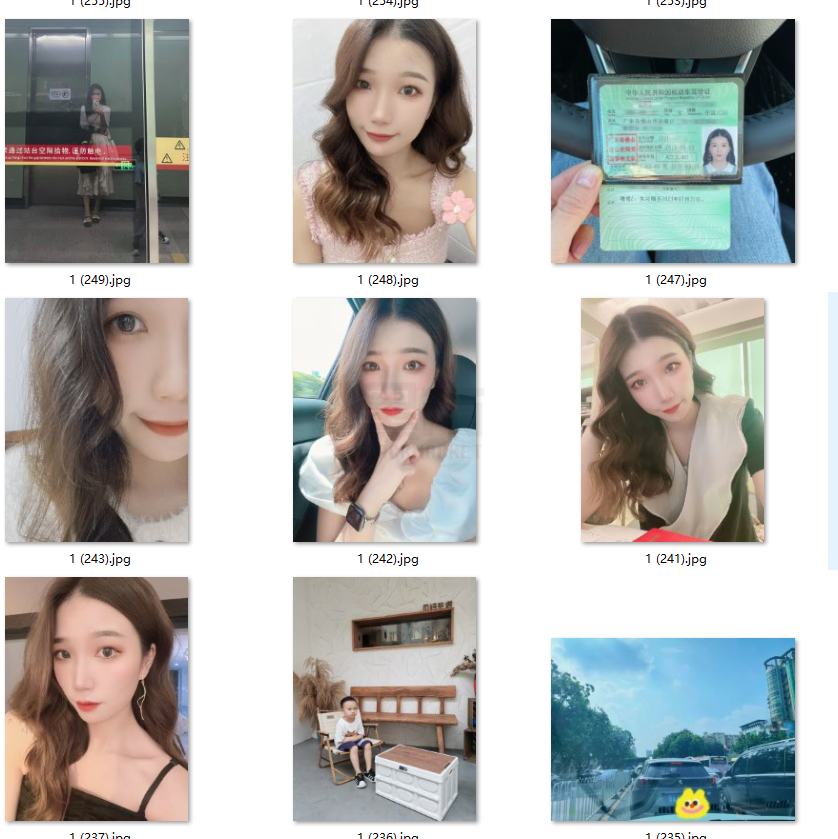Open the file 1 (247).jpg
The height and width of the screenshot is (839, 838).
coord(673,141)
